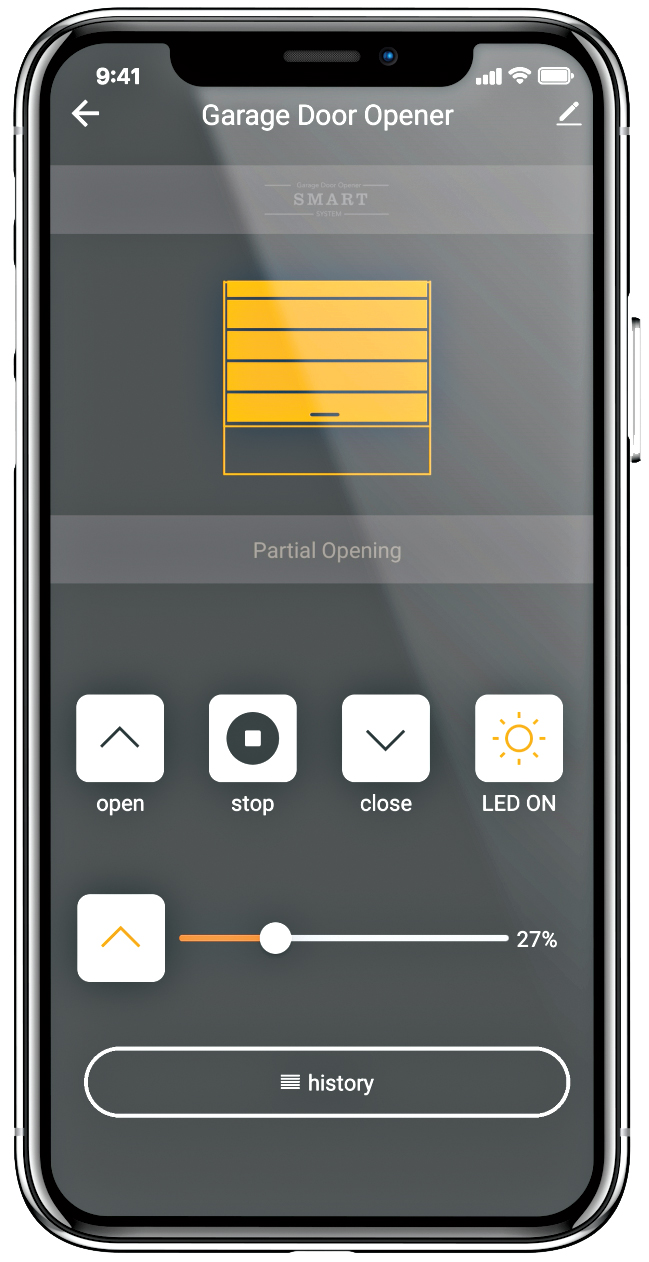Go back using the arrow icon
This screenshot has height=1262, width=649.
click(86, 114)
